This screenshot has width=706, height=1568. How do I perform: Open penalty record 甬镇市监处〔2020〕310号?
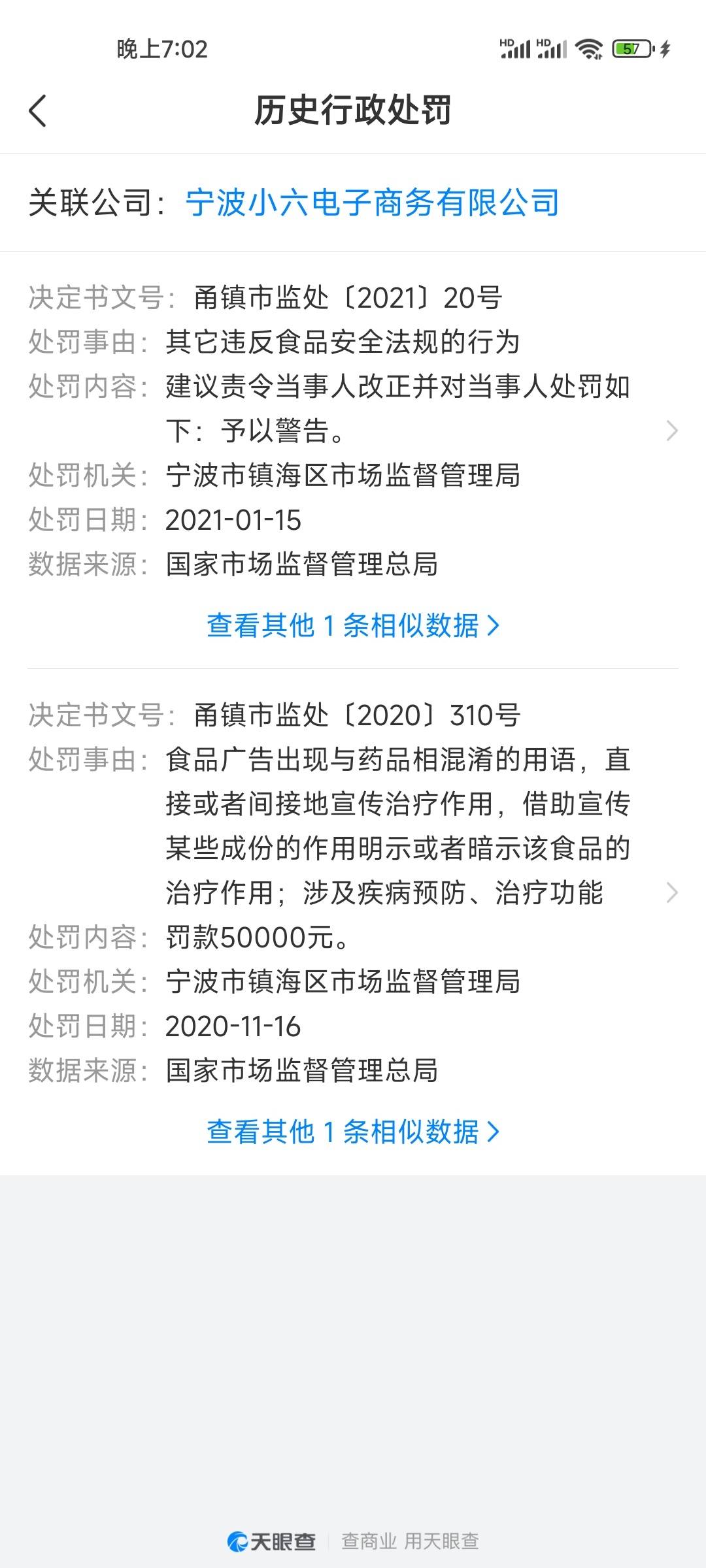click(353, 892)
